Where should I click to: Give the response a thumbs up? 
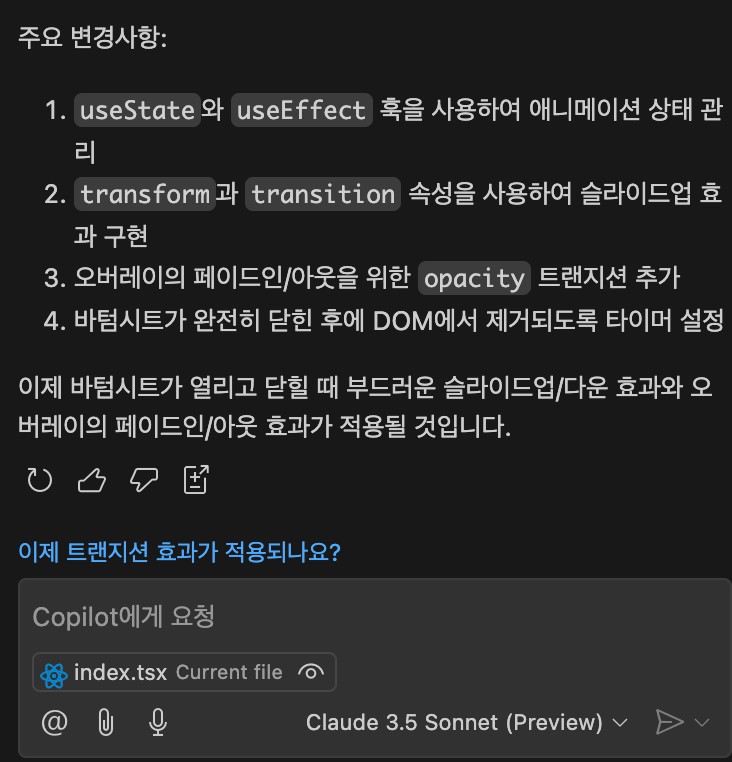pyautogui.click(x=92, y=481)
